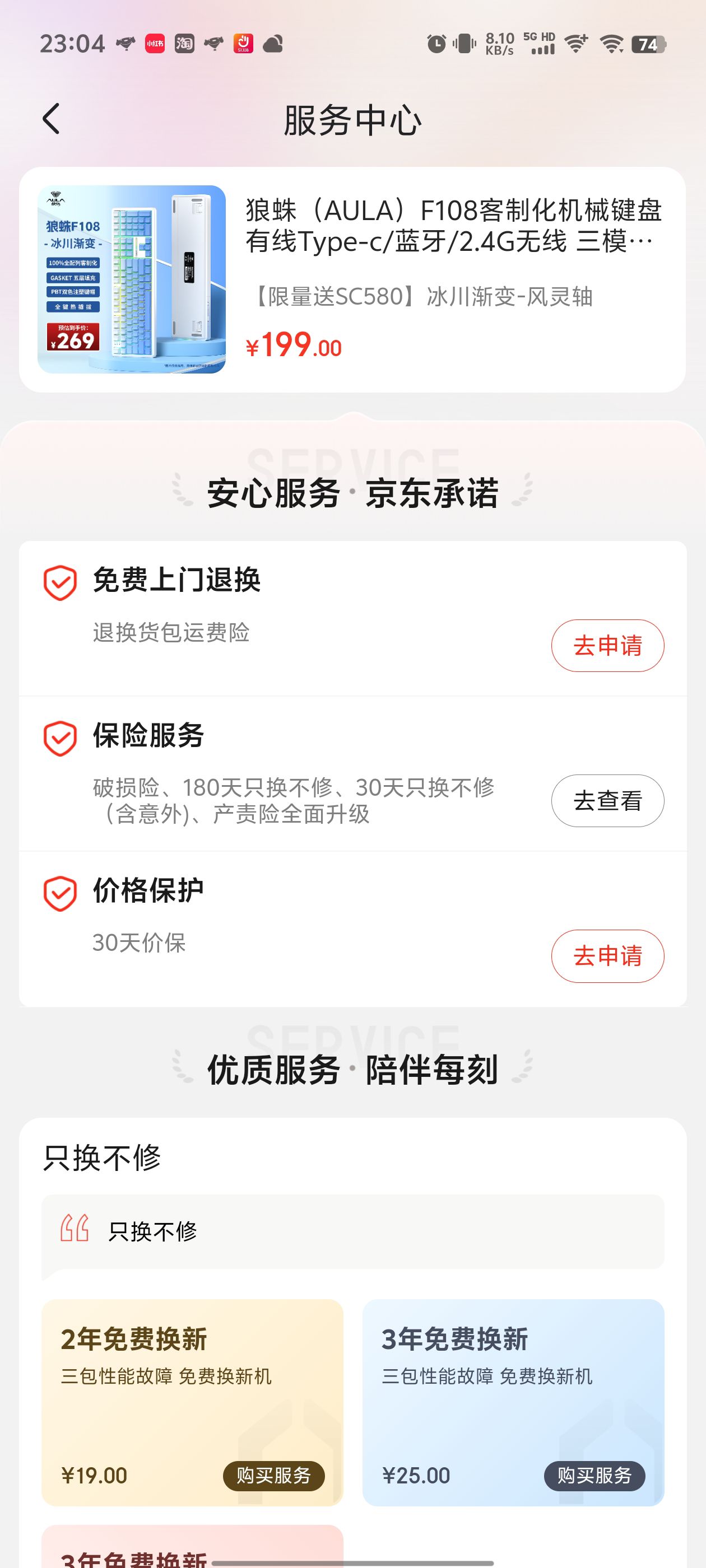Go back from 服务中心
Viewport: 706px width, 1568px height.
pyautogui.click(x=52, y=119)
